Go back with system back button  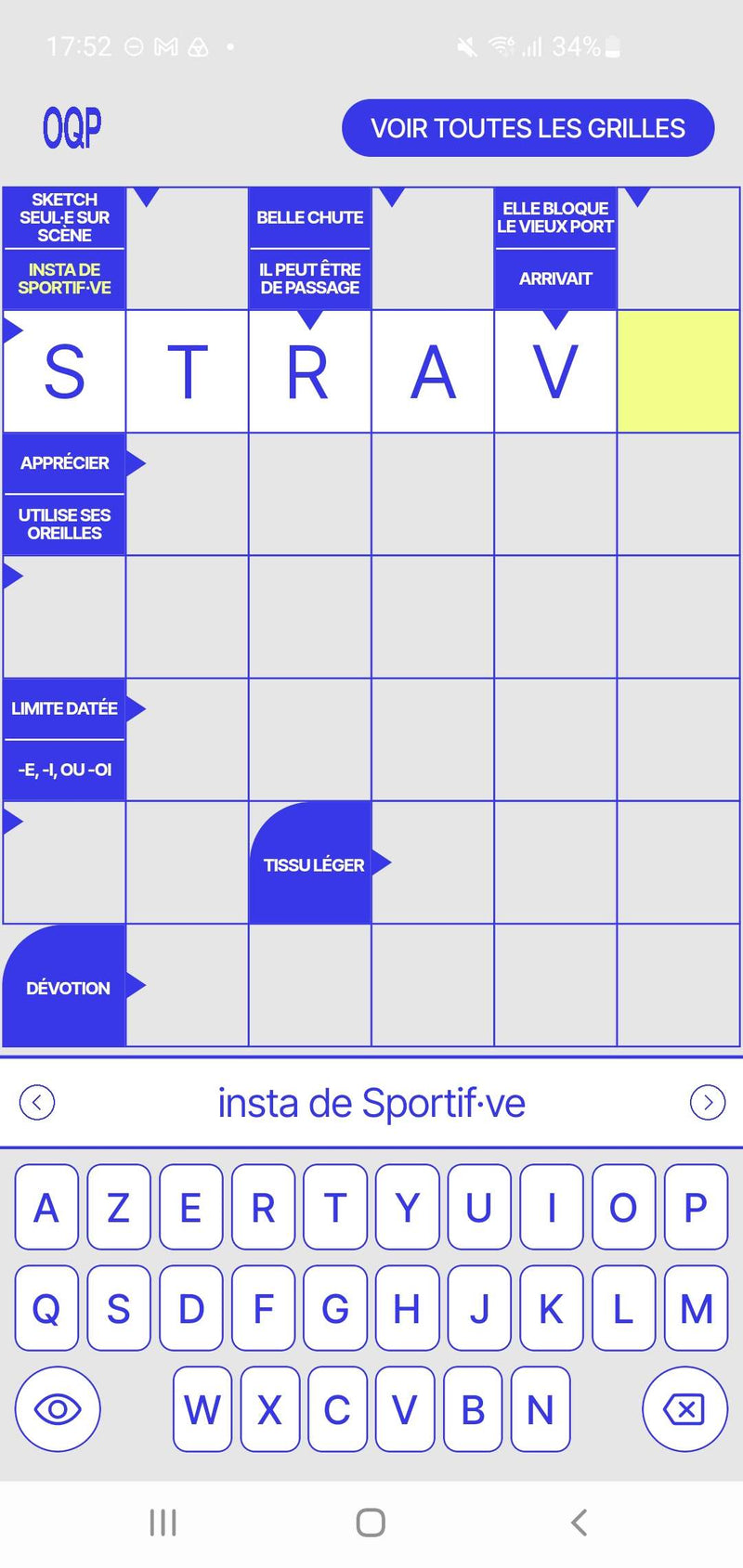point(579,1523)
